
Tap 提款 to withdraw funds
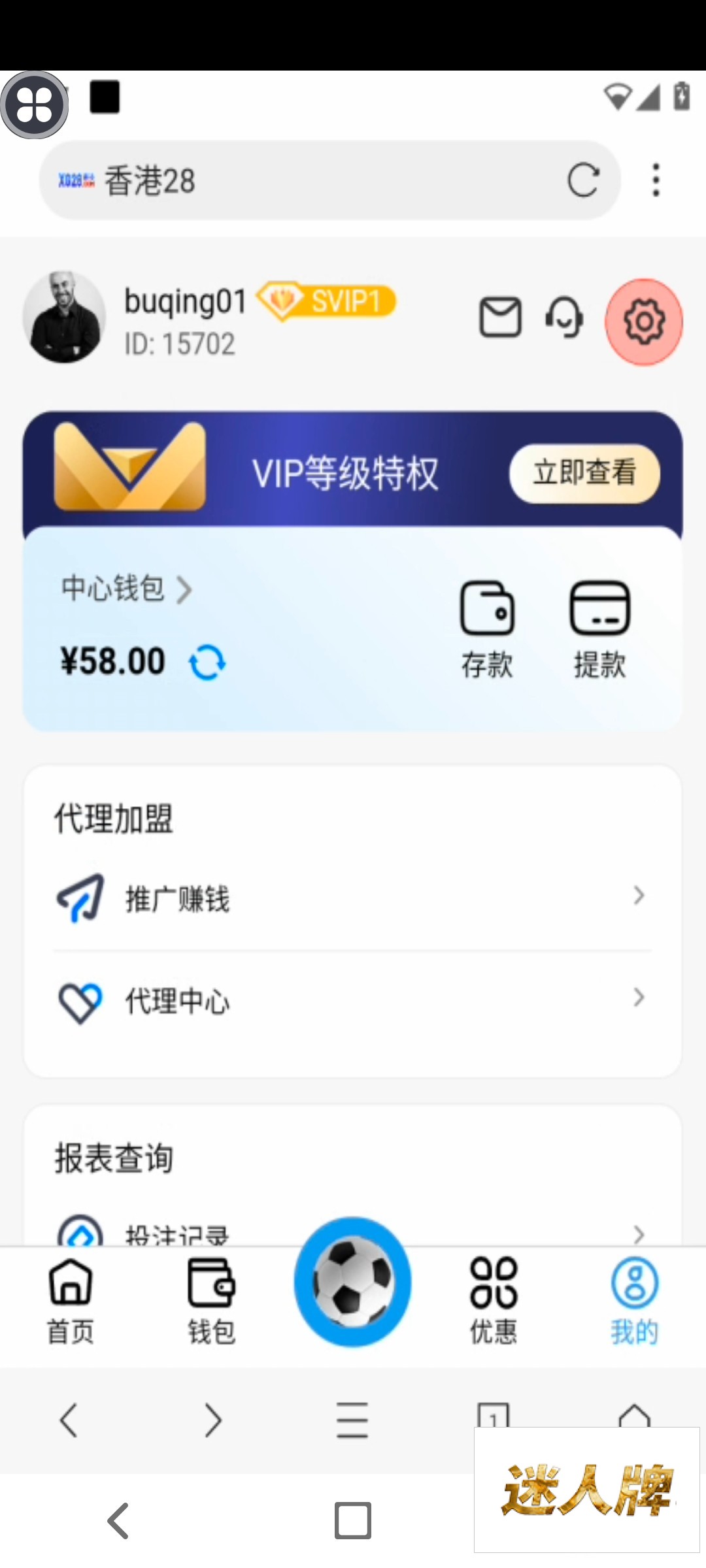click(600, 629)
